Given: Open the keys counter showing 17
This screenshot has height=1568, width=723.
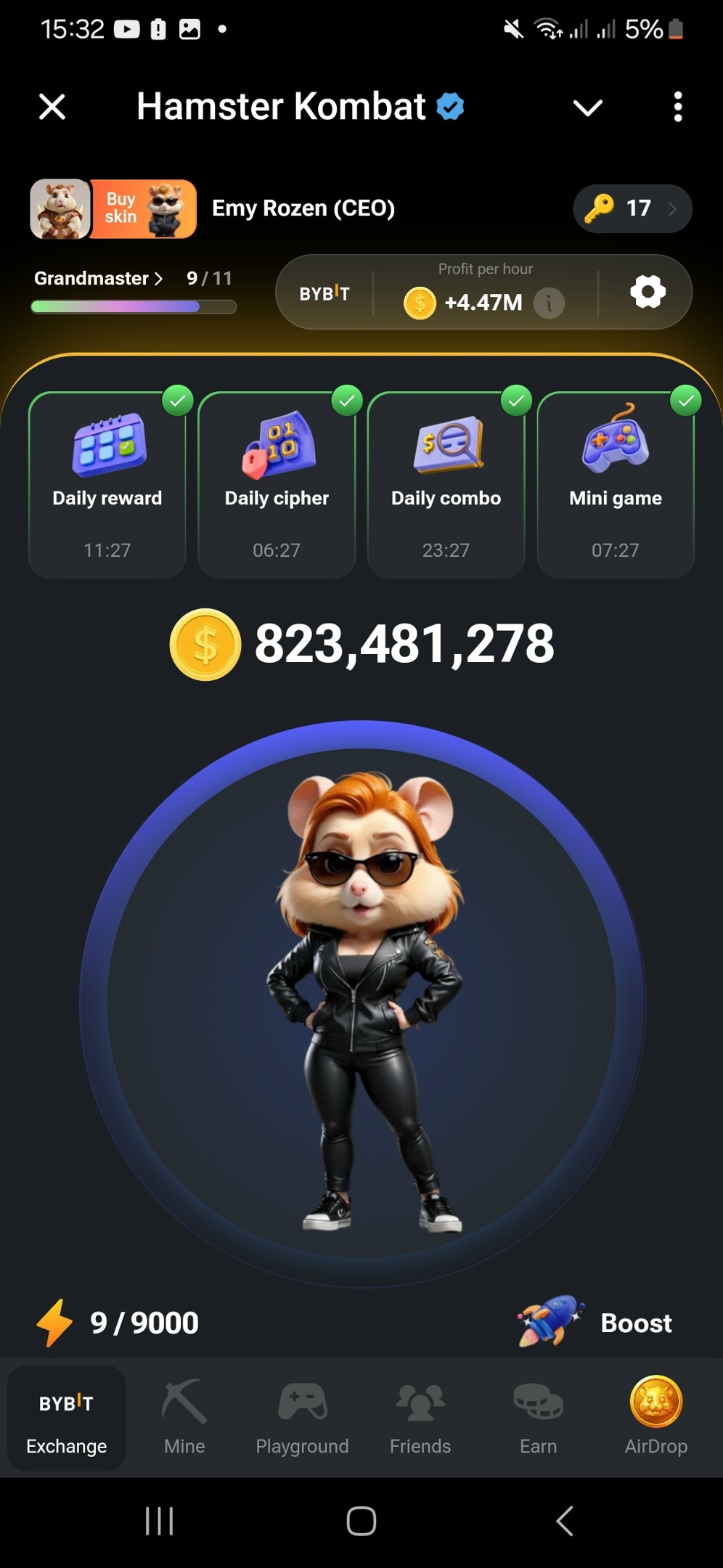Looking at the screenshot, I should tap(632, 209).
